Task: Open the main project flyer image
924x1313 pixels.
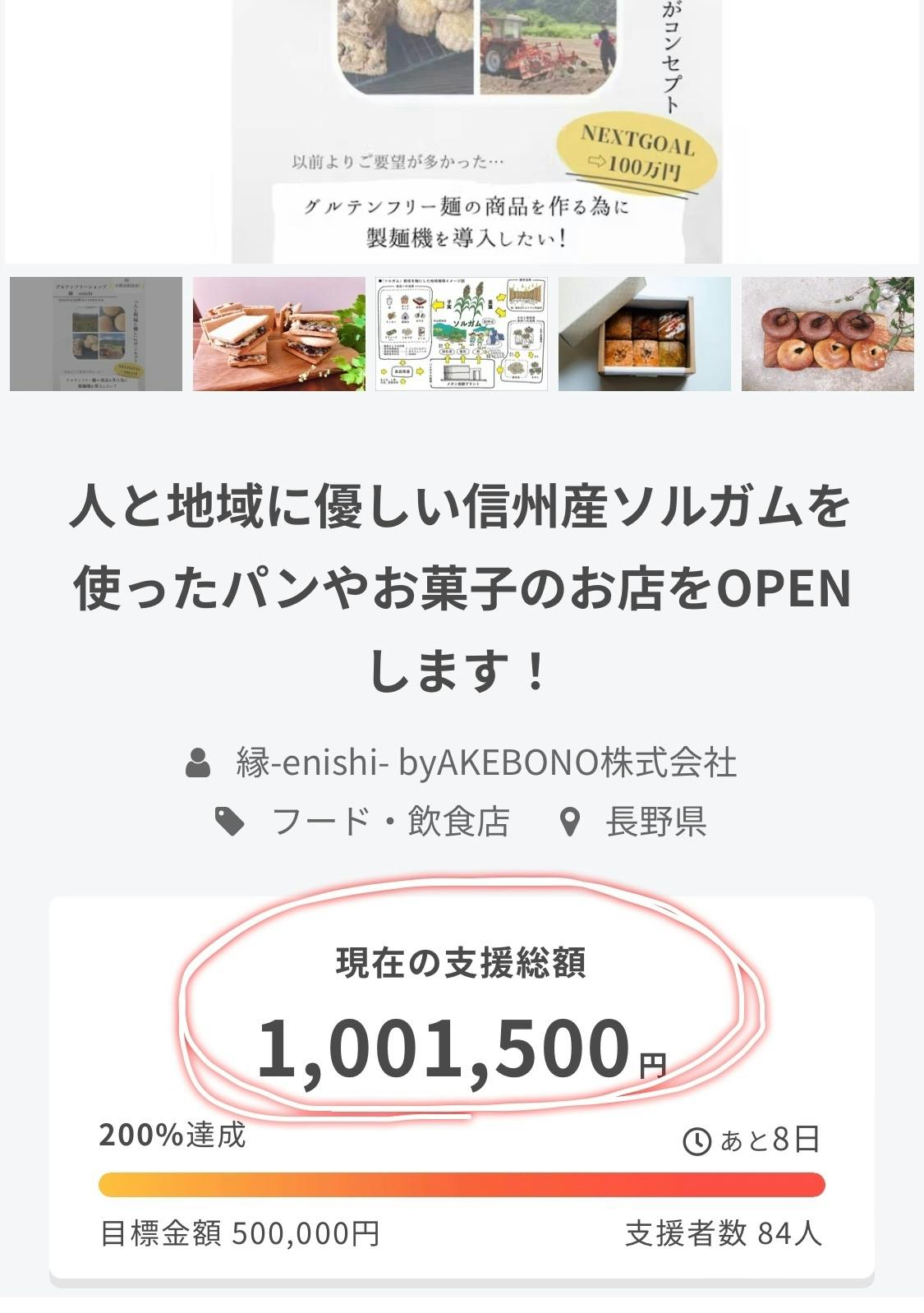Action: tap(476, 131)
